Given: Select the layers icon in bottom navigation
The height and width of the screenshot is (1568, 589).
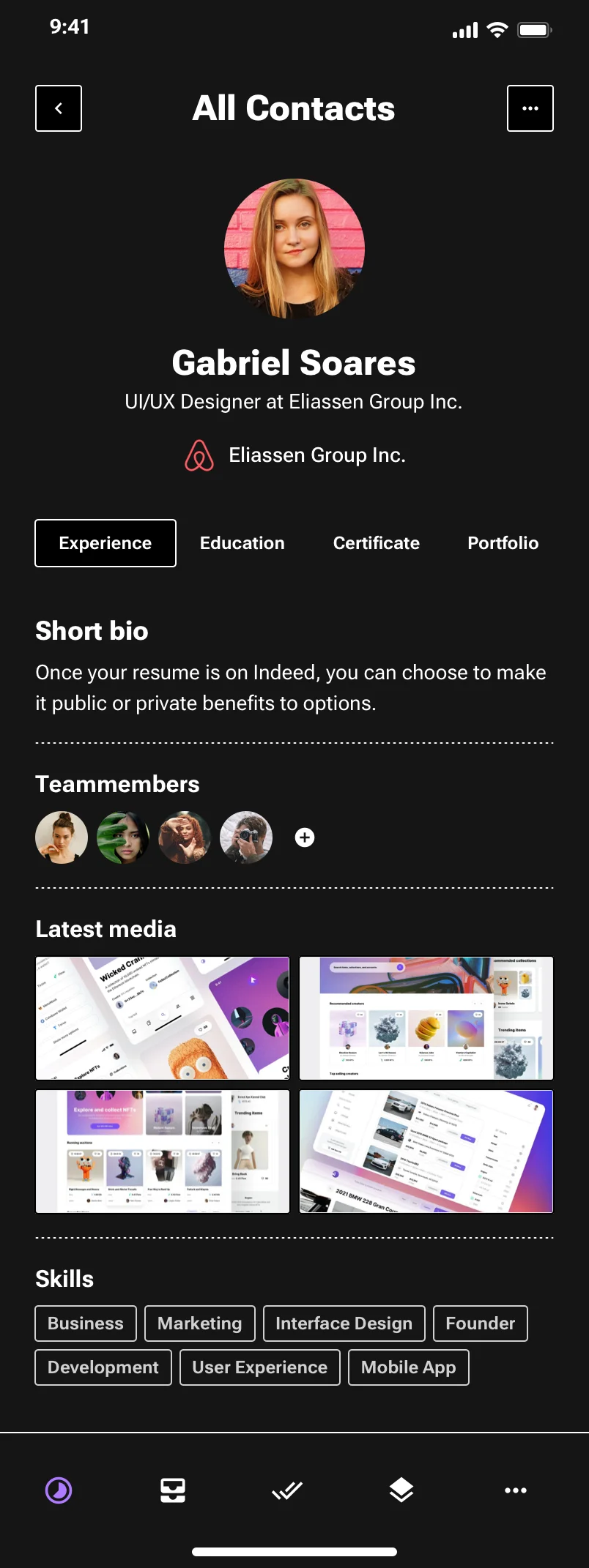Looking at the screenshot, I should (x=401, y=1490).
